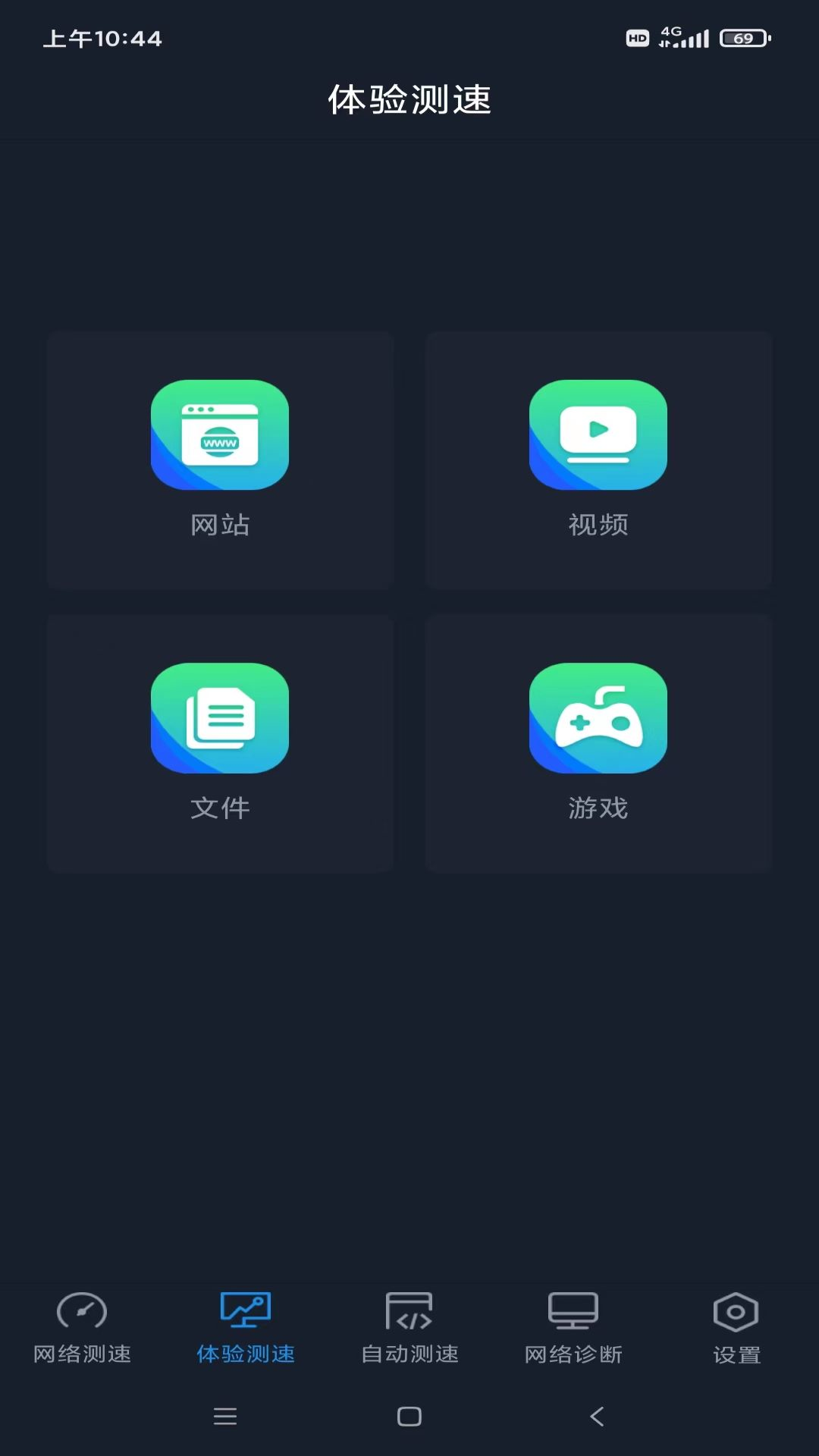
Task: Switch to the 自动测速 tab
Action: point(409,1331)
